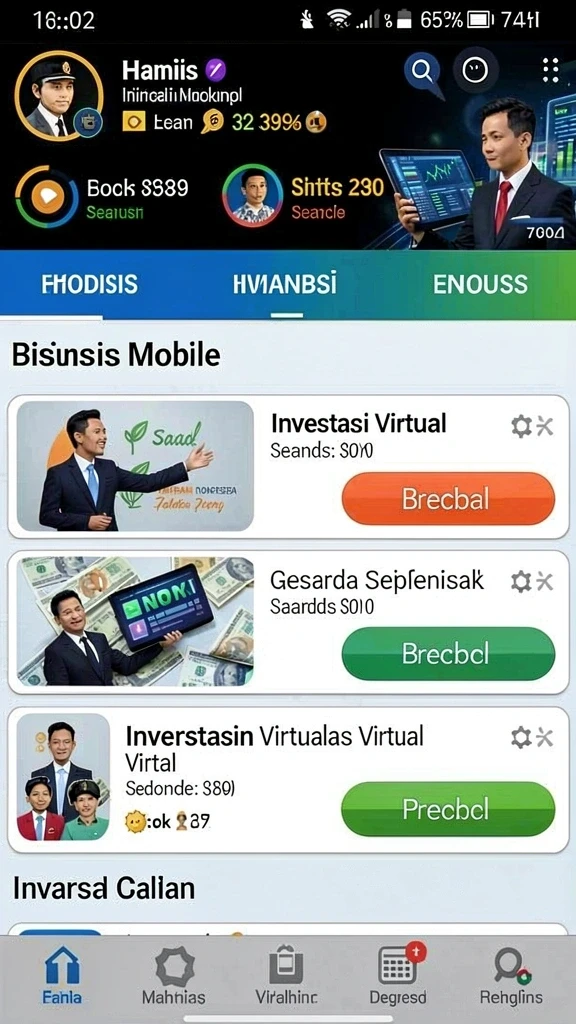
Task: Open the search magnifier icon
Action: pyautogui.click(x=422, y=70)
